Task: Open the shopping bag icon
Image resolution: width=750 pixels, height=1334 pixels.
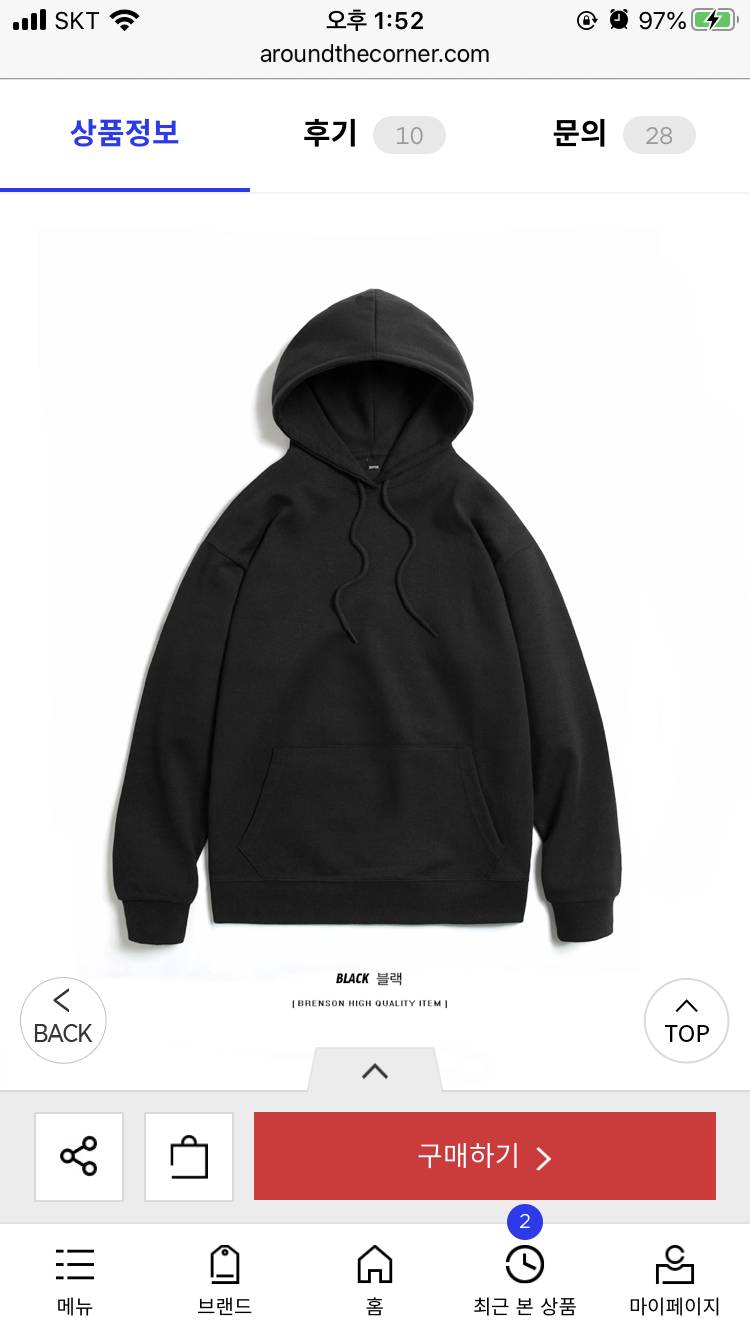Action: pos(189,1157)
